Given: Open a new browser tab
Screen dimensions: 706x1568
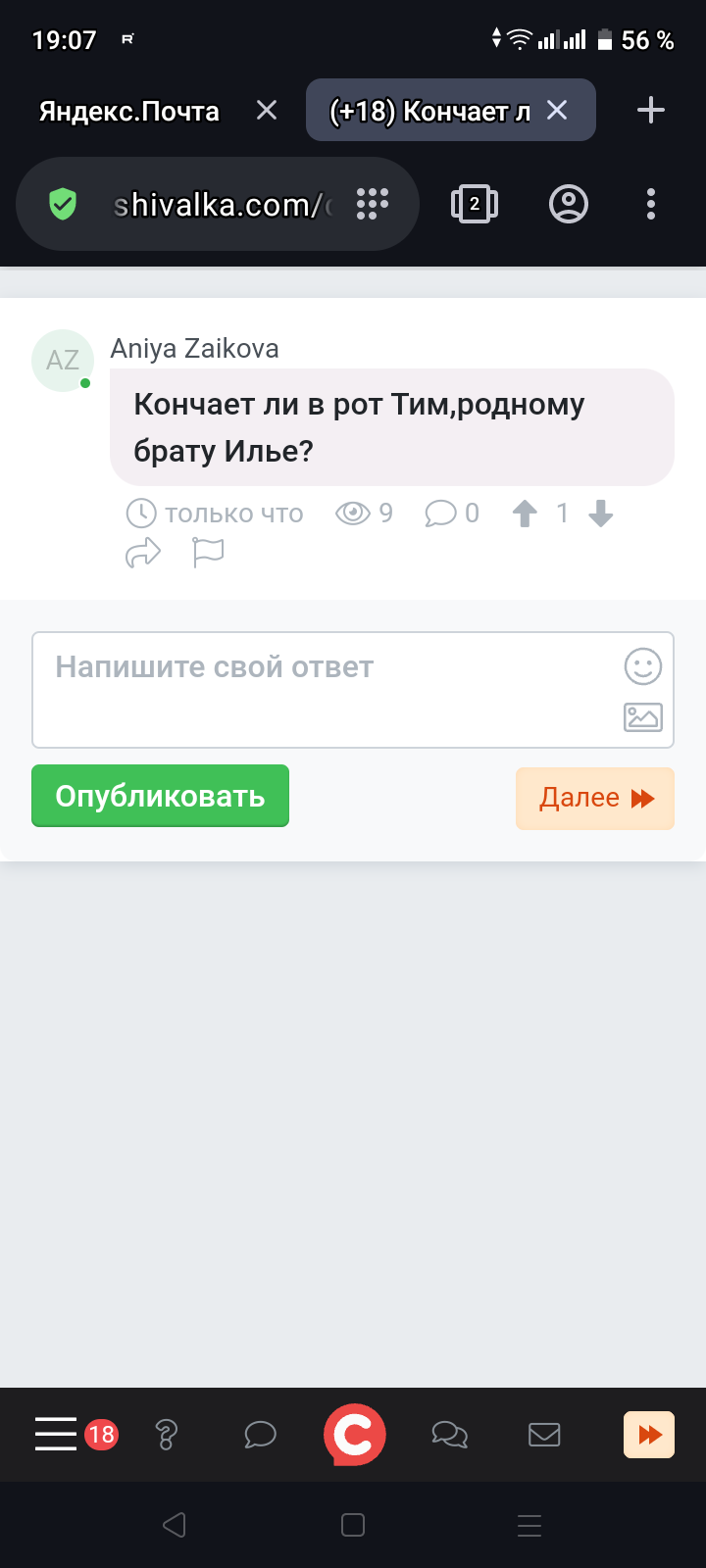Looking at the screenshot, I should (x=651, y=110).
